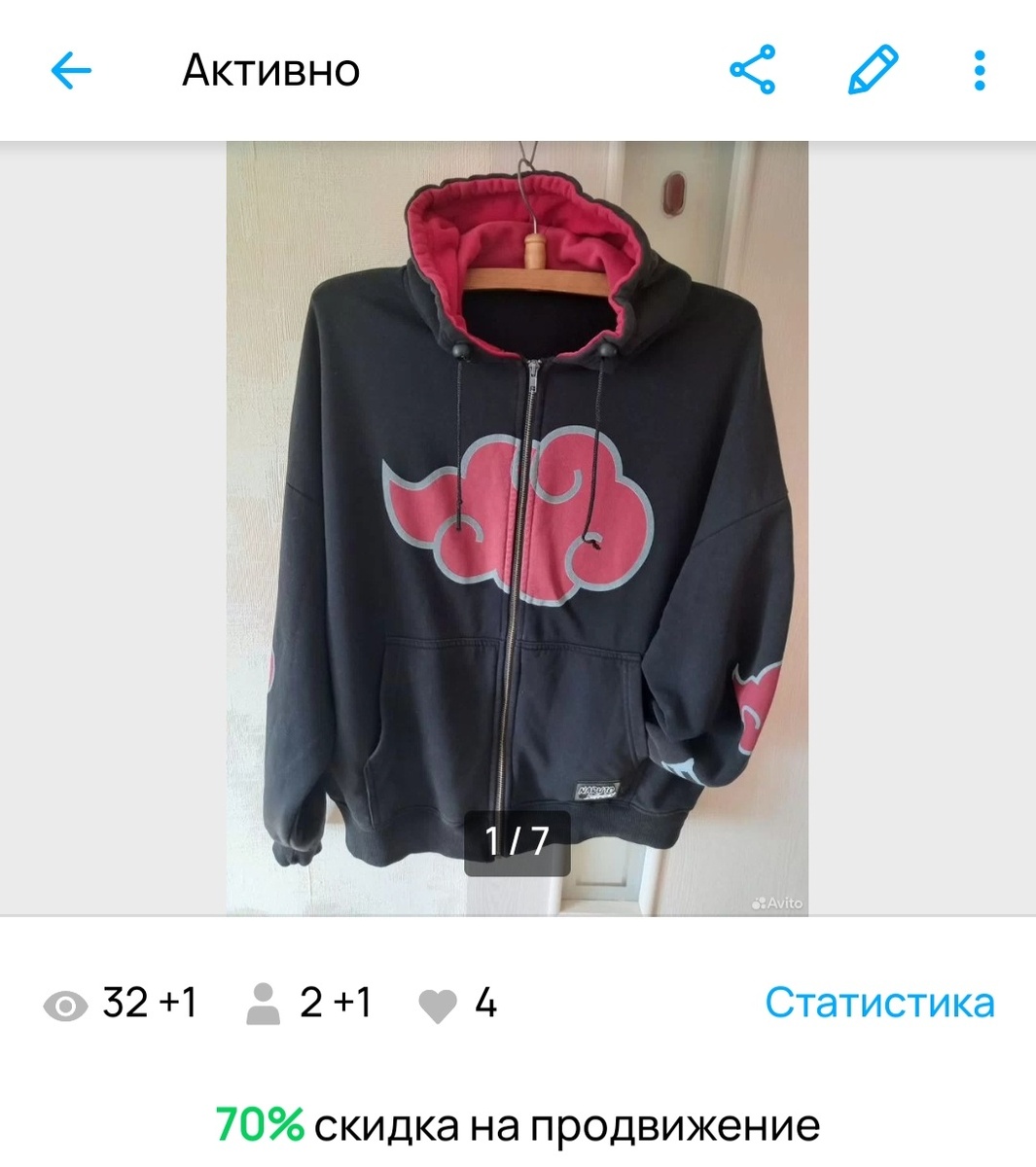Open the listing editor via pencil icon
1036x1167 pixels.
(x=871, y=67)
